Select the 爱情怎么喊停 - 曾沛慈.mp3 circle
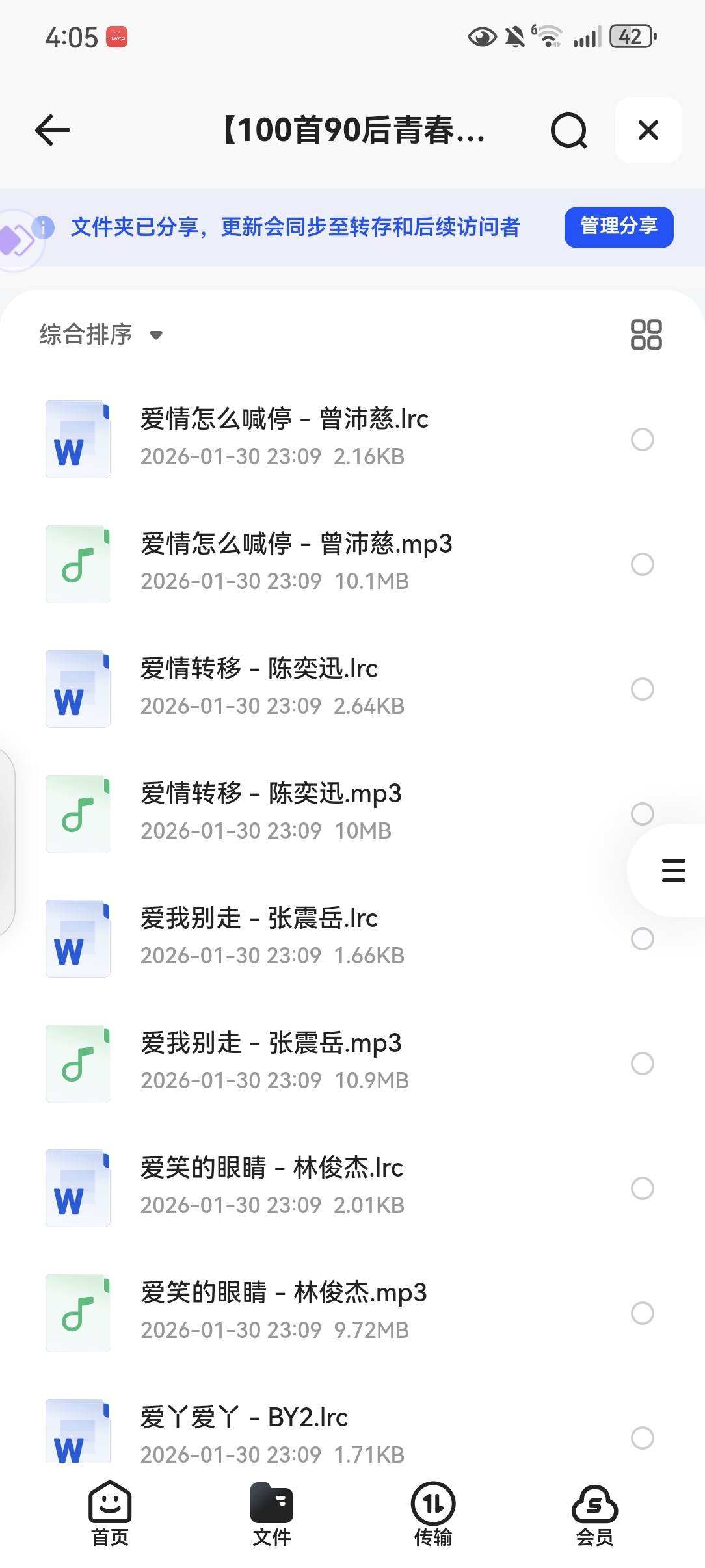This screenshot has height=1568, width=705. [x=643, y=564]
